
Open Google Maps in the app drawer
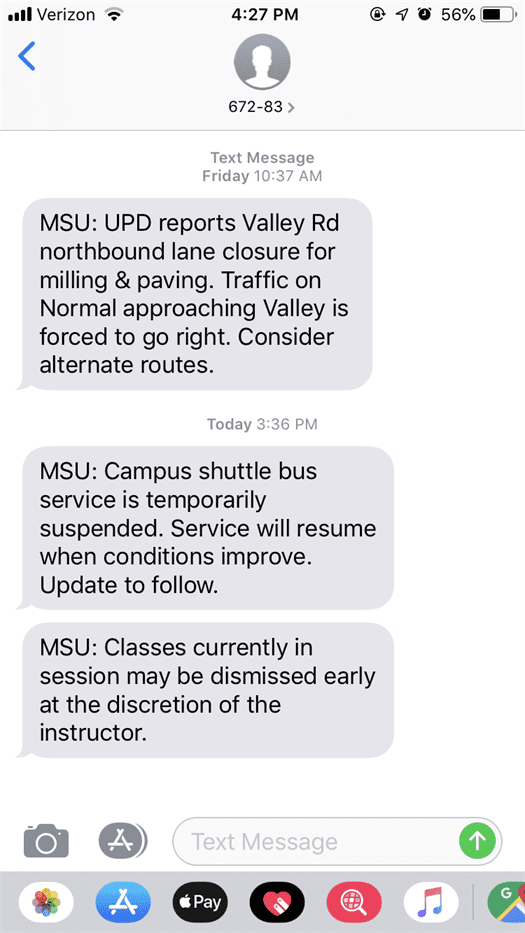point(507,902)
